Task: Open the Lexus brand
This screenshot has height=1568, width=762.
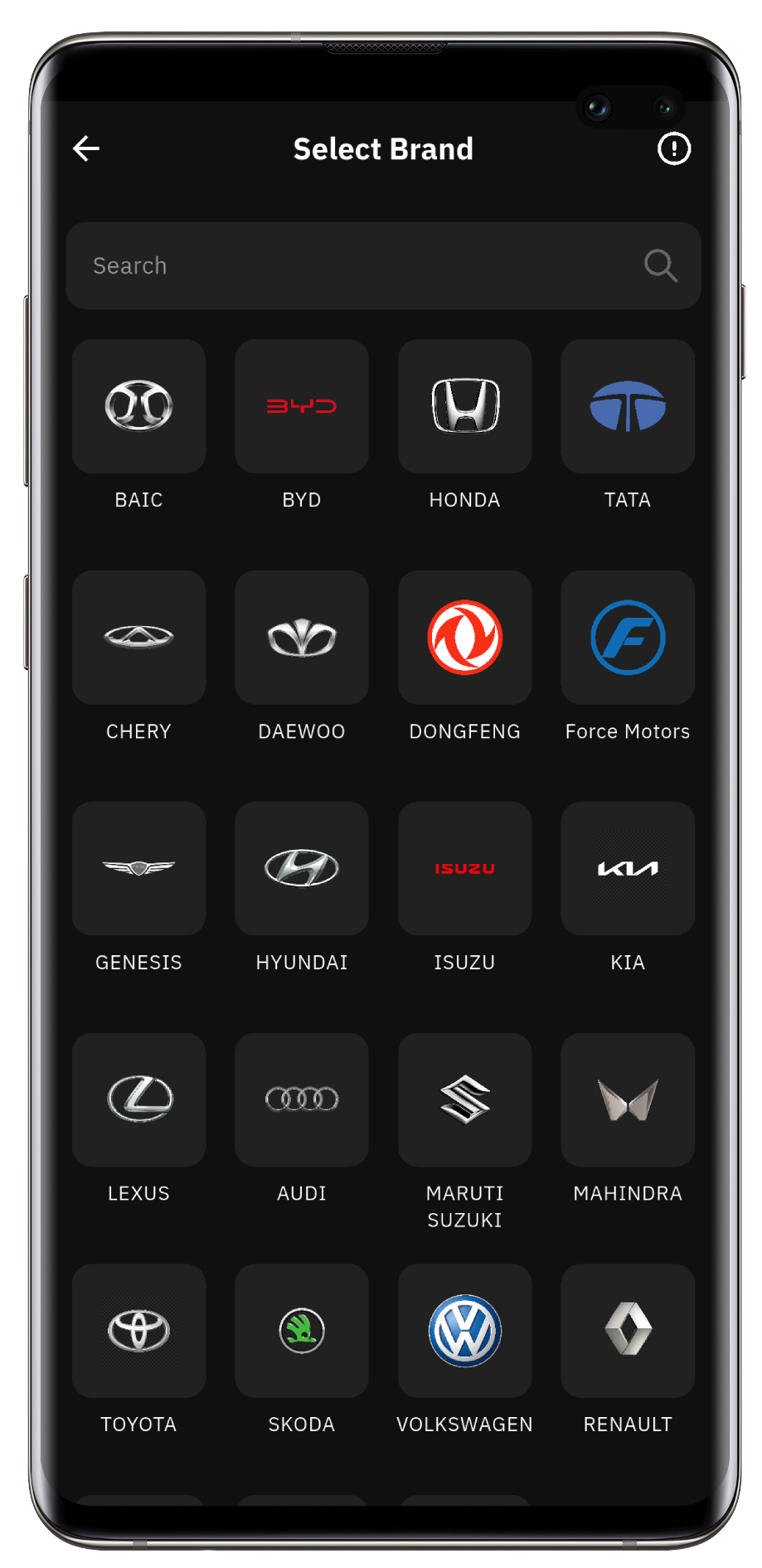Action: pos(139,1100)
